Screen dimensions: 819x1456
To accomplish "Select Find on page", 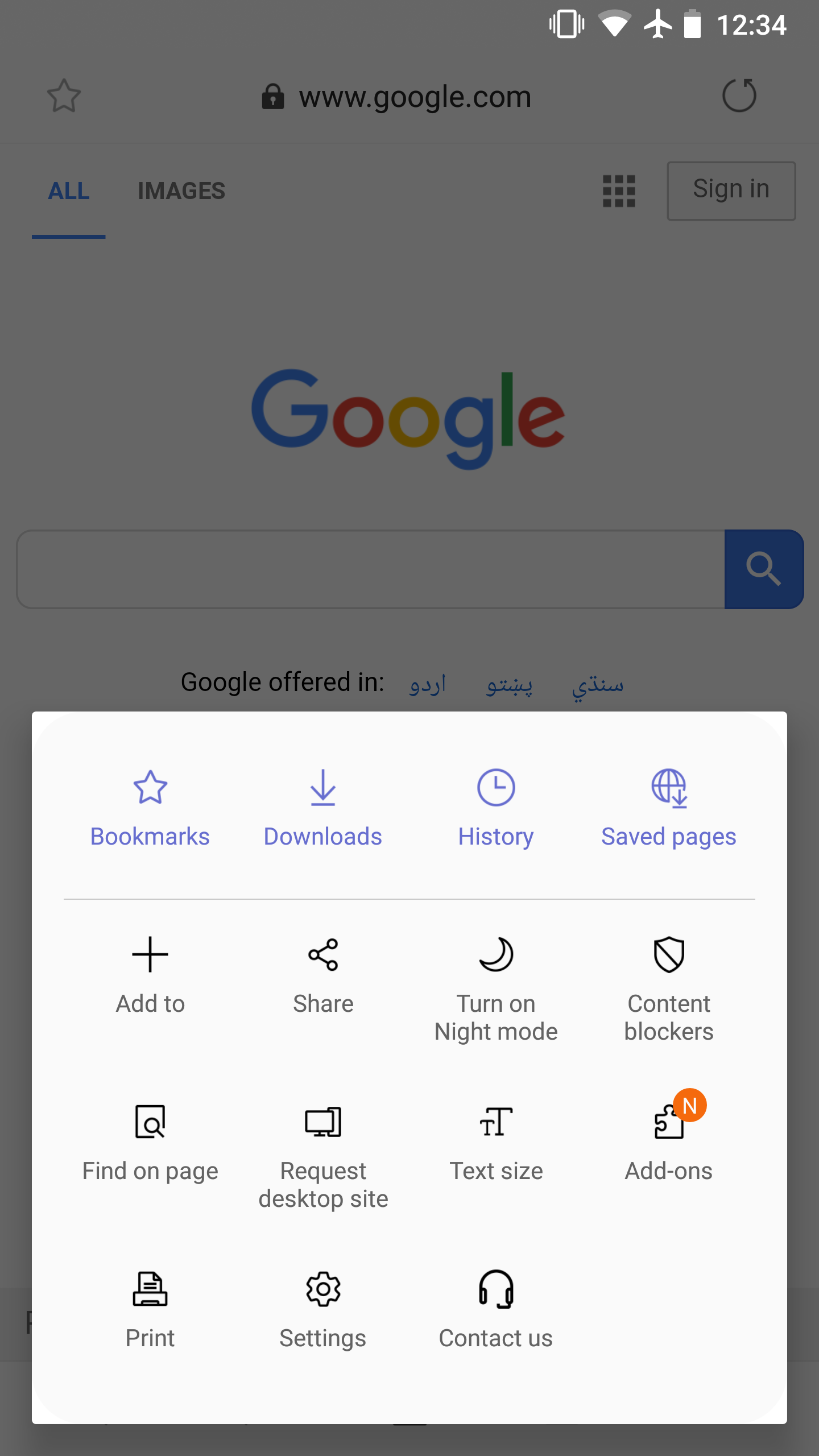I will coord(150,1142).
